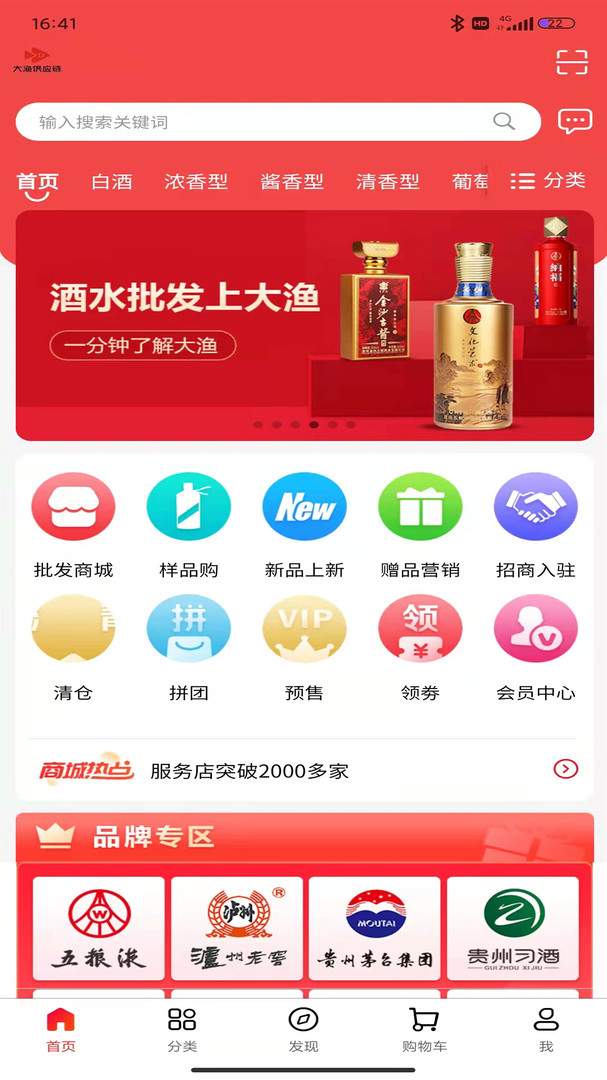Open the 五粮液 brand card

(98, 930)
